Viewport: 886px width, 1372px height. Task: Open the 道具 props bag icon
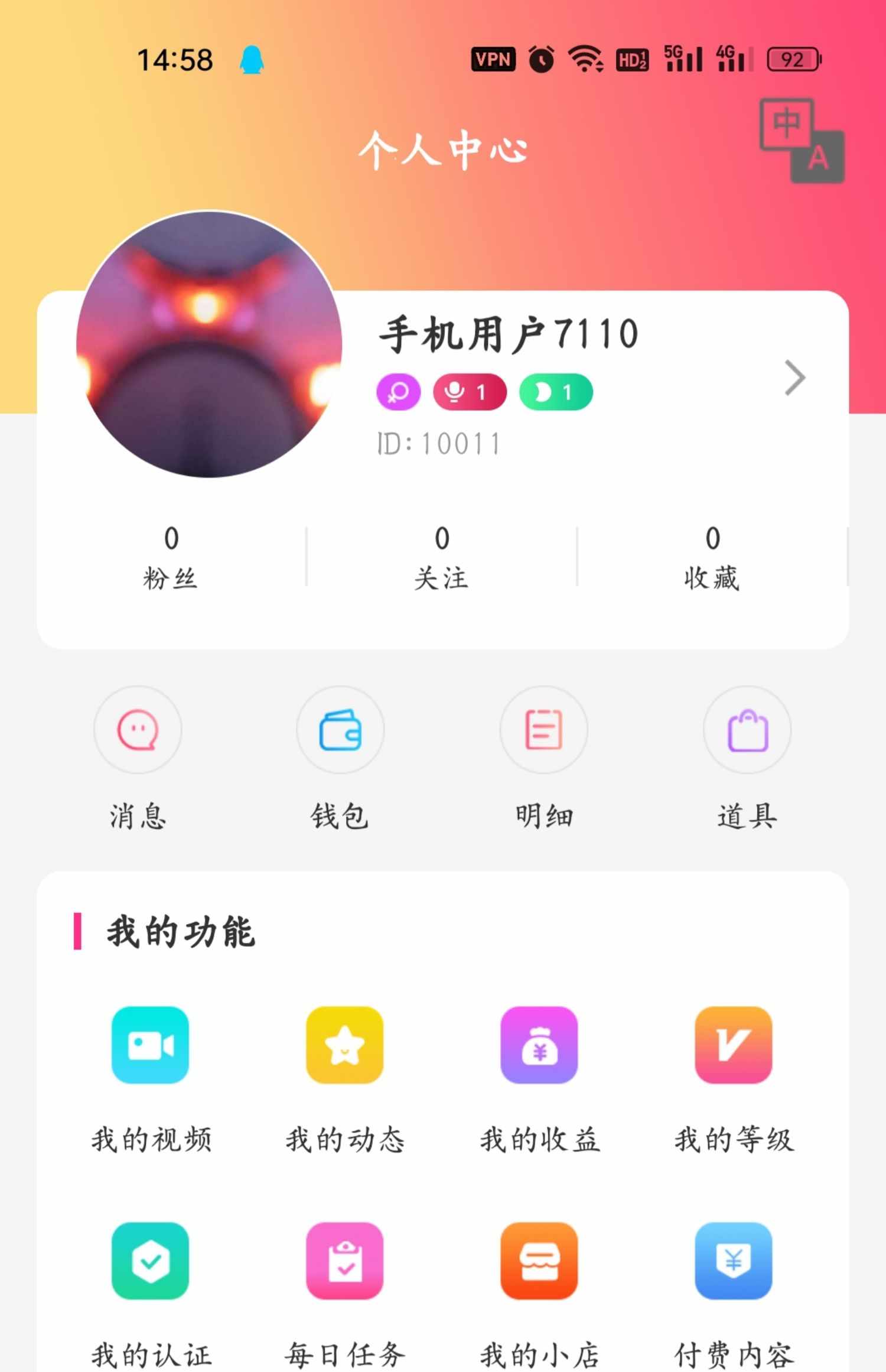(747, 730)
